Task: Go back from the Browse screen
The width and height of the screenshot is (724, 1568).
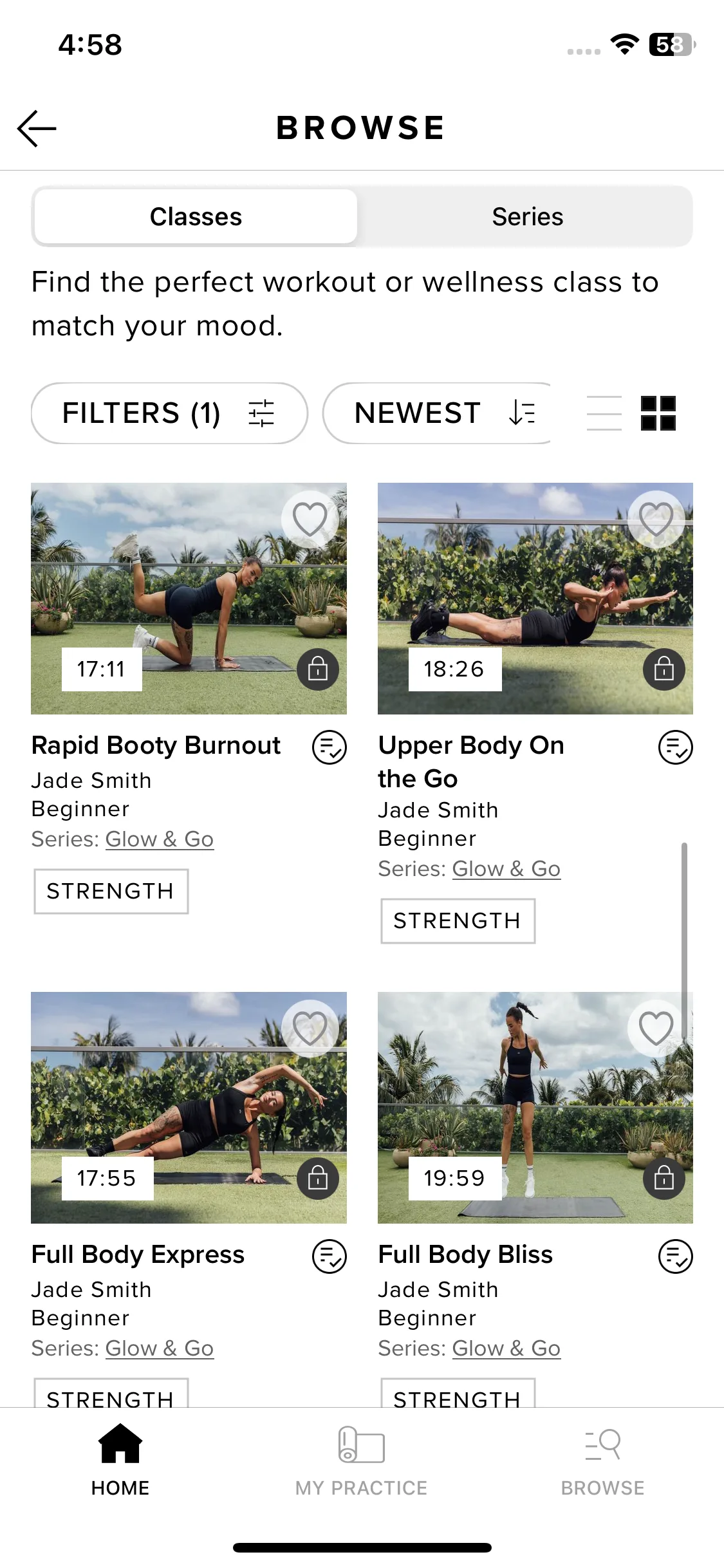Action: [x=37, y=128]
